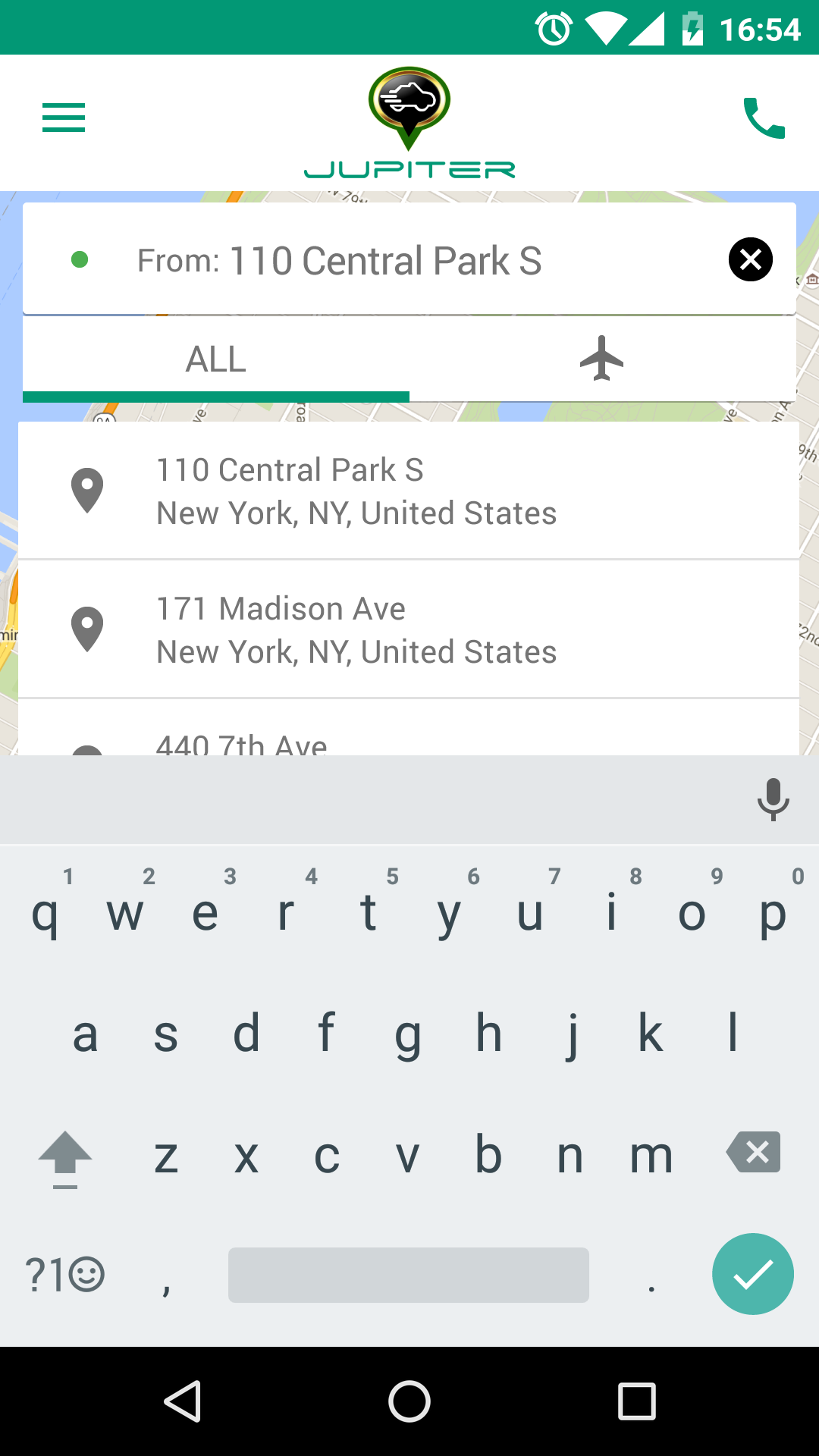Choose 171 Madison Ave address

409,629
